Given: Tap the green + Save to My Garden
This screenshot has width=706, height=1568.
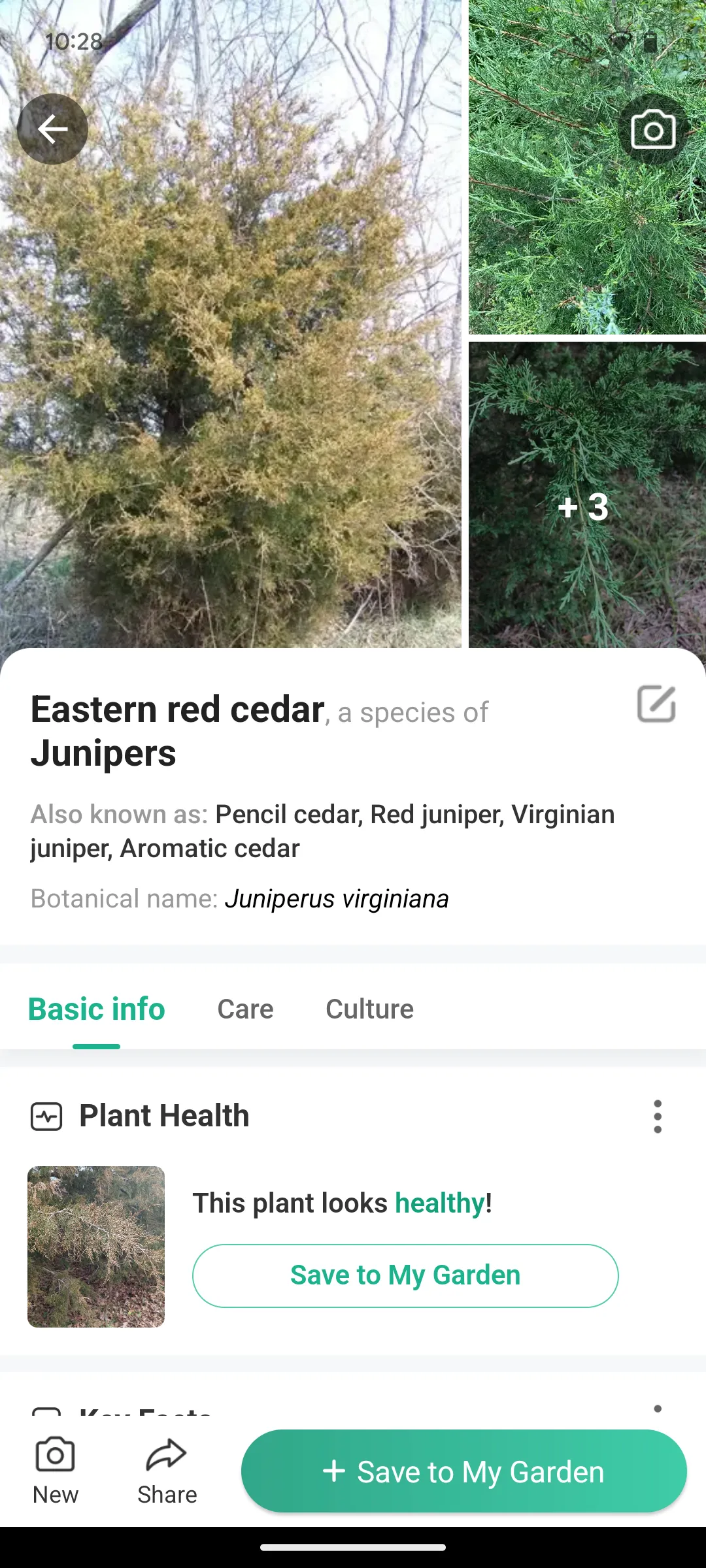Looking at the screenshot, I should tap(464, 1471).
